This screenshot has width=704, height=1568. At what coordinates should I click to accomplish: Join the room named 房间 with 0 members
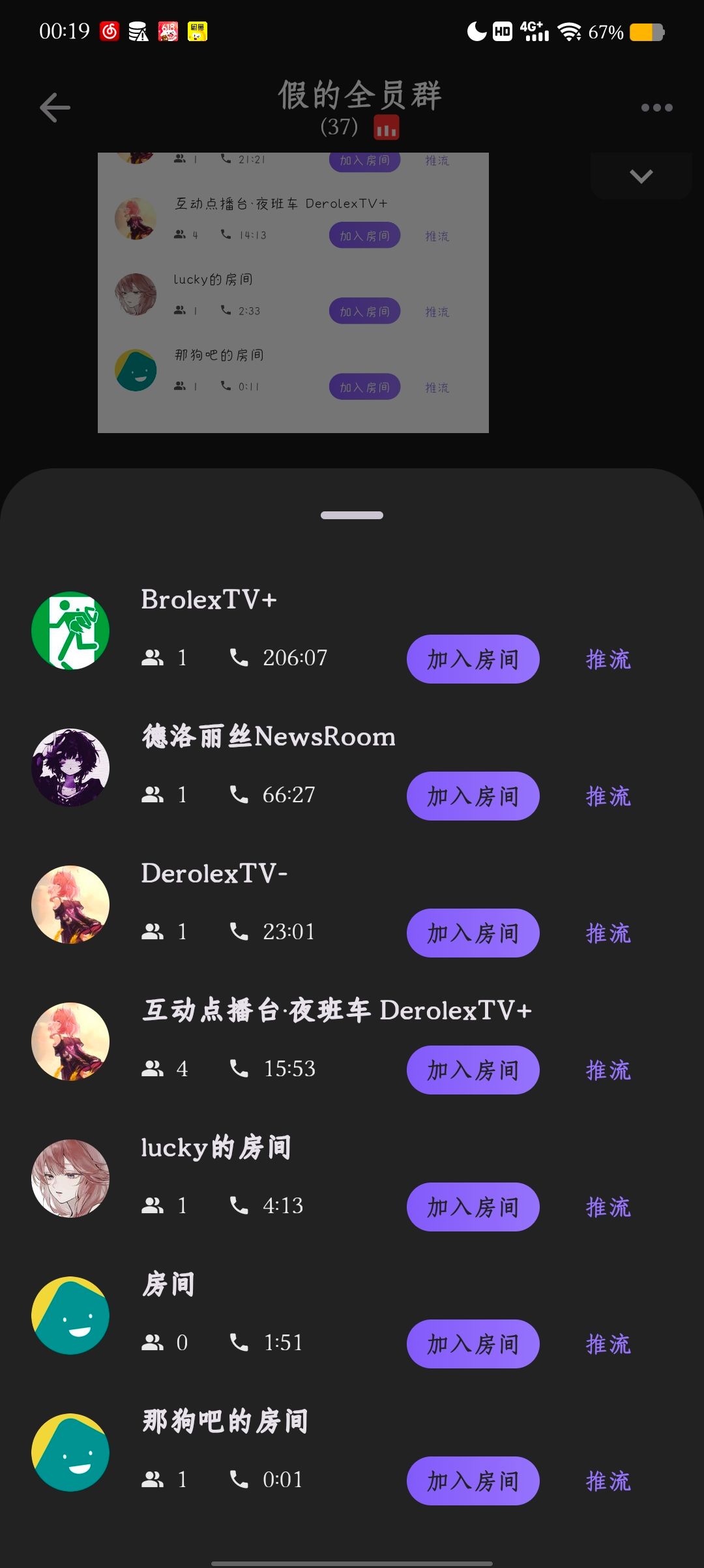473,1344
